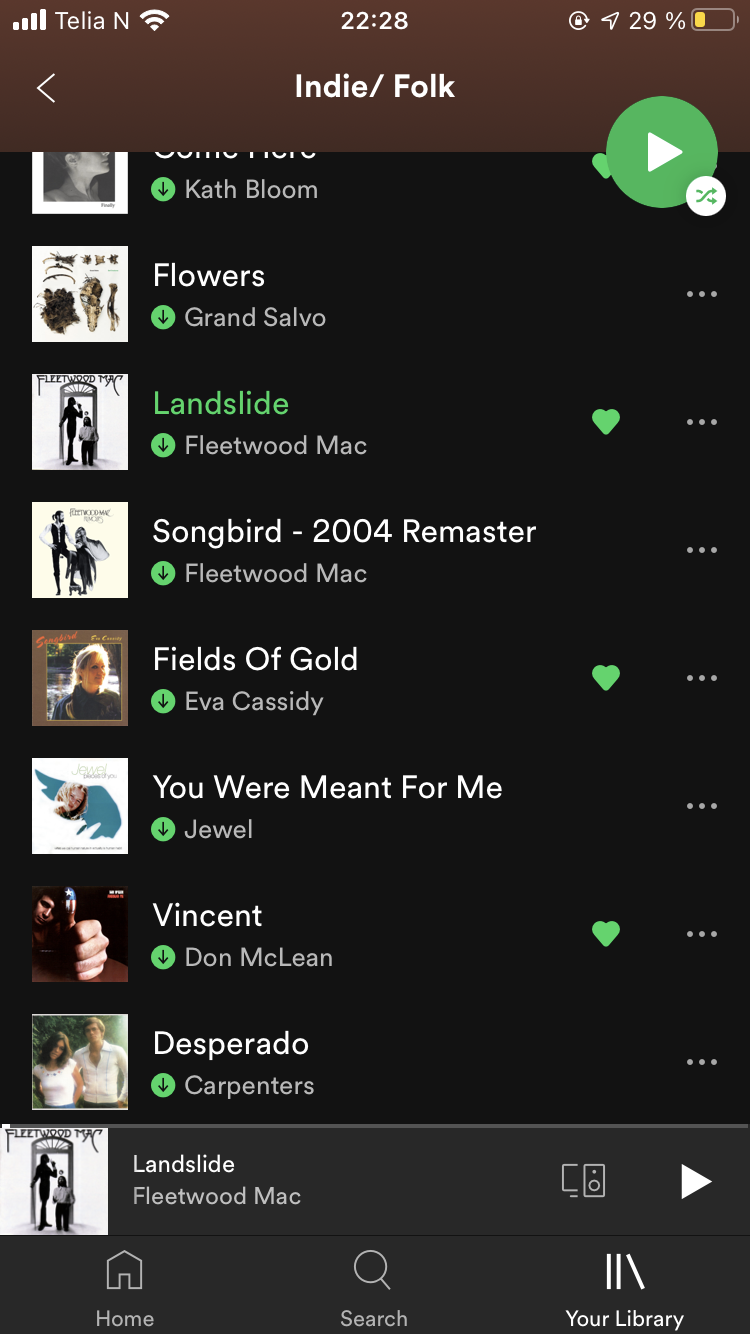Screen dimensions: 750x1334
Task: Open the three-dot menu for Desperado
Action: point(702,1062)
